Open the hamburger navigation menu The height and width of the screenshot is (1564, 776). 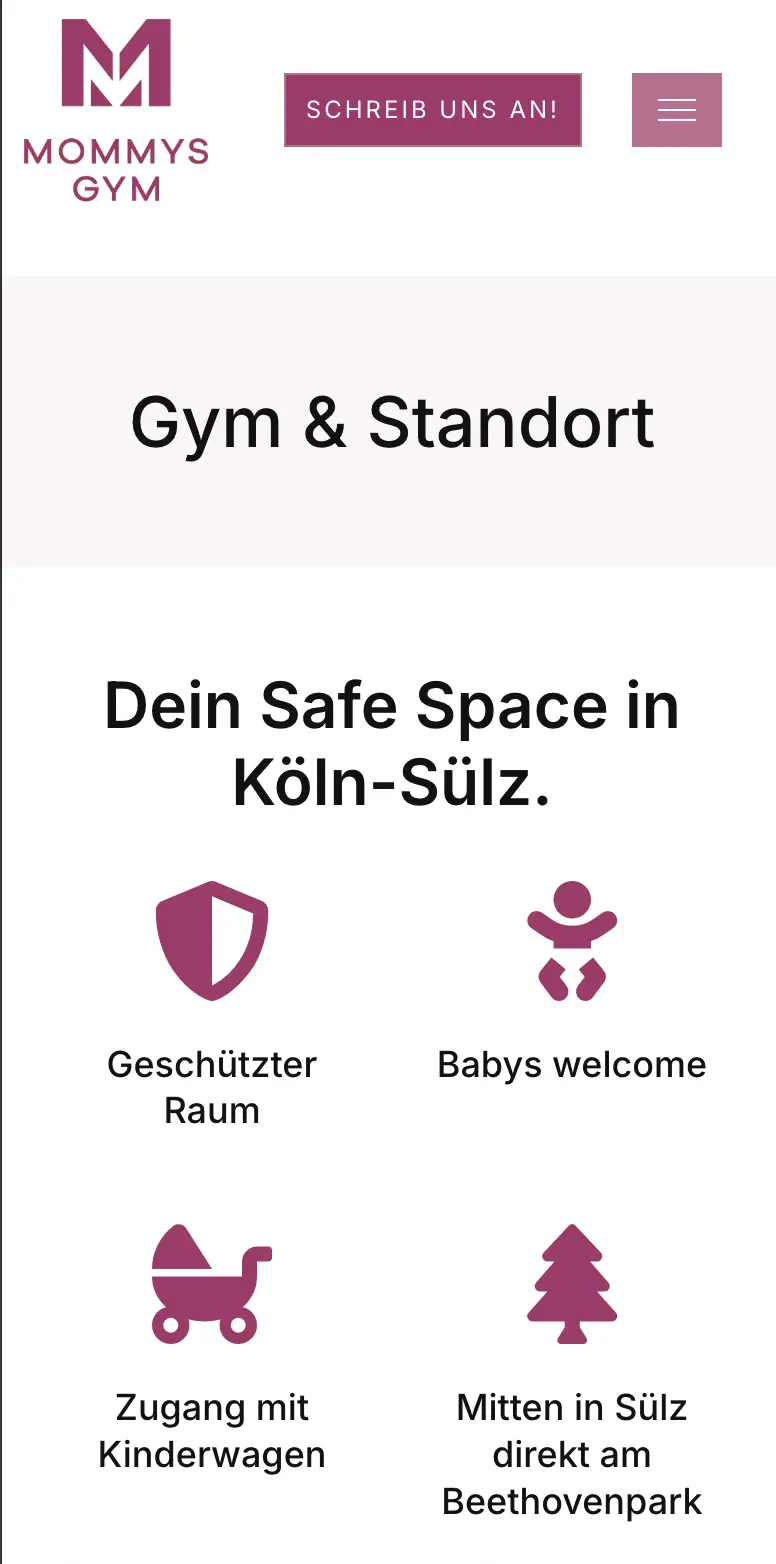click(676, 110)
